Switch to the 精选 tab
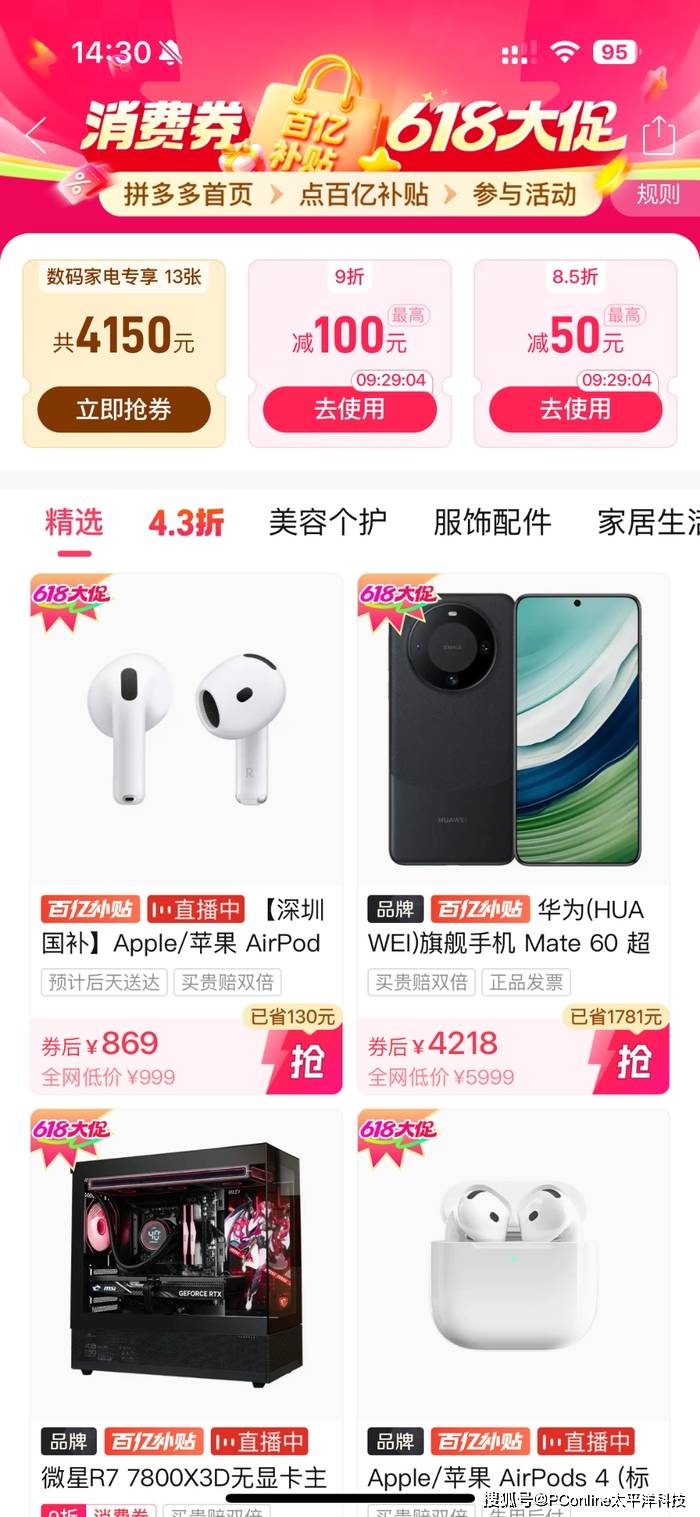The image size is (700, 1517). 74,522
